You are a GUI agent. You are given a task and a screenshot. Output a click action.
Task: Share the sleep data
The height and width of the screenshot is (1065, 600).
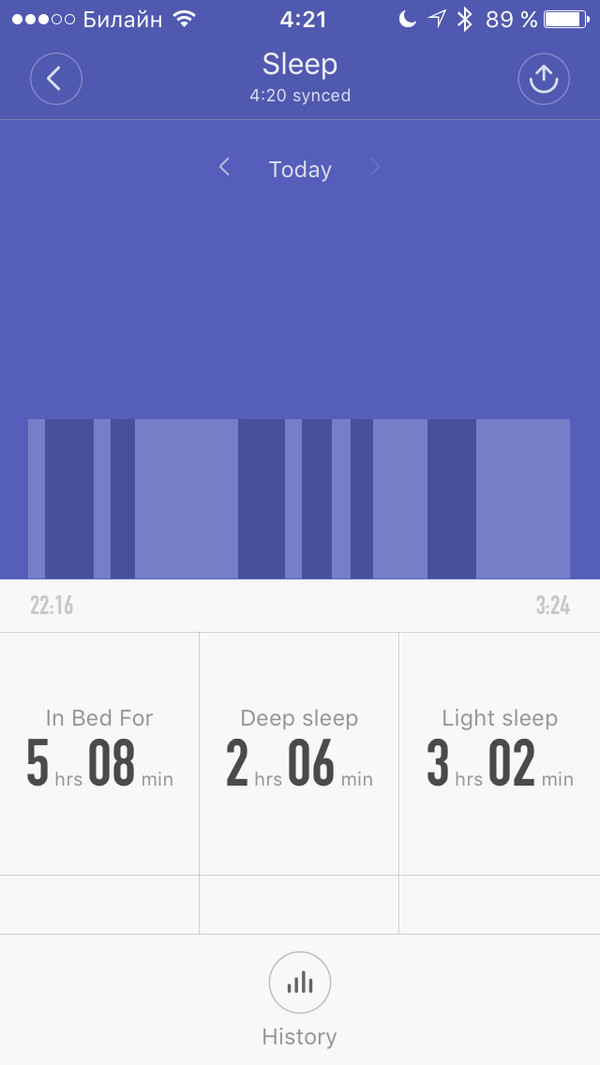pyautogui.click(x=543, y=79)
